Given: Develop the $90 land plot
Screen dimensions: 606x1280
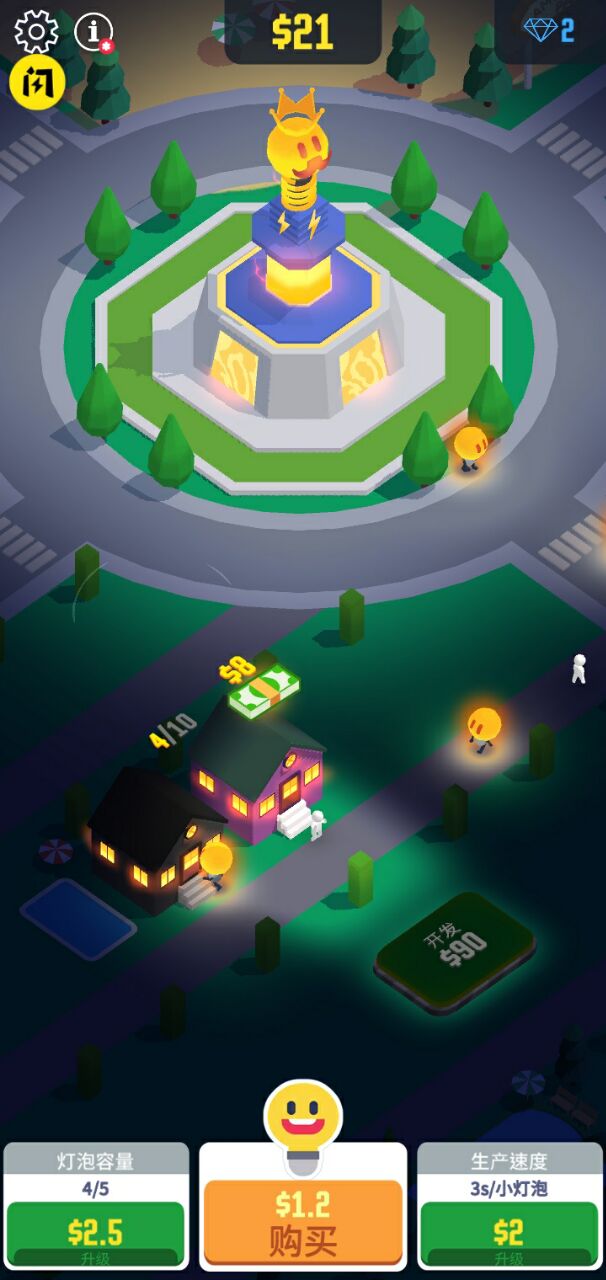Looking at the screenshot, I should click(x=455, y=950).
